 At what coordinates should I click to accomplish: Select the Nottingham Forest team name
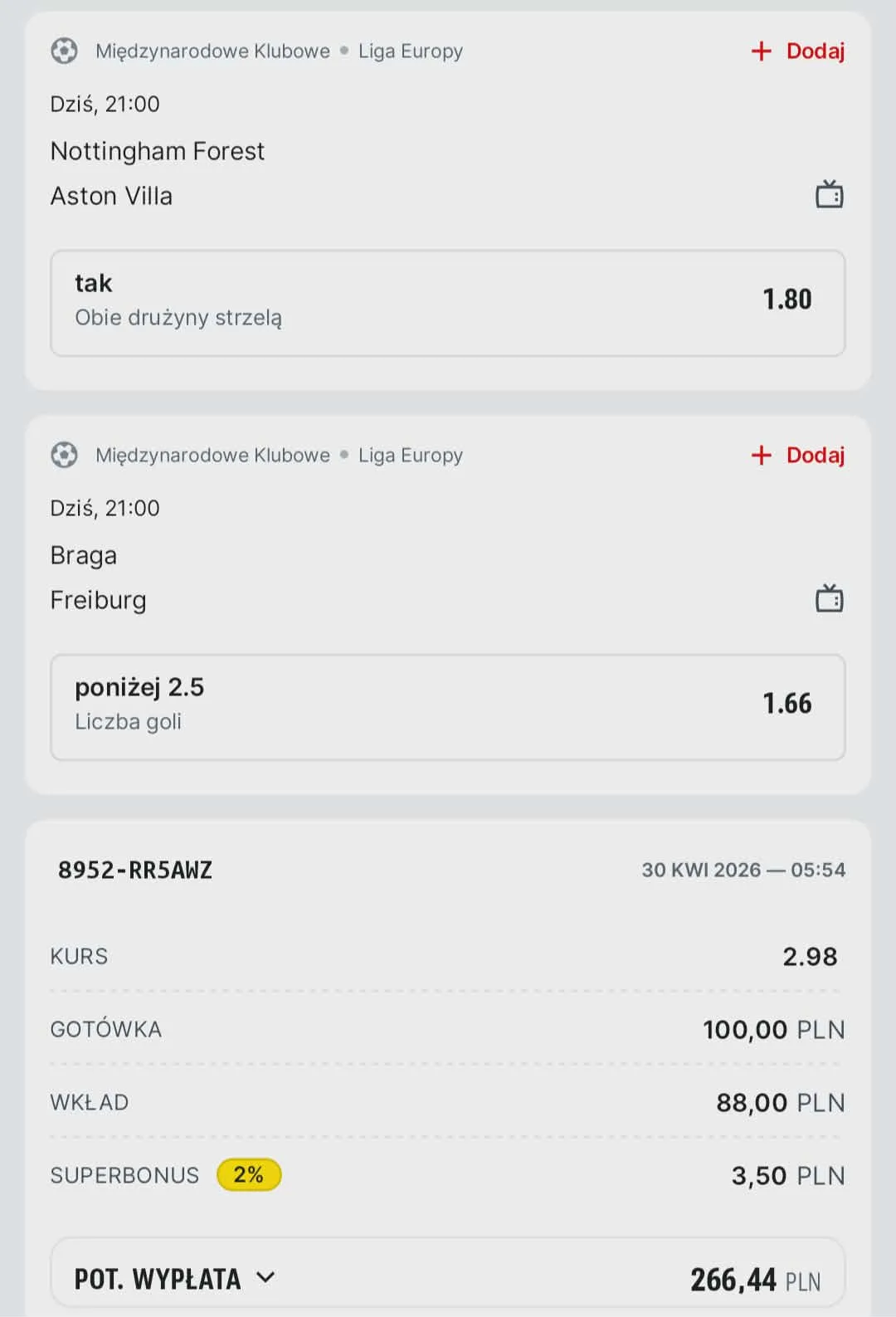pyautogui.click(x=158, y=151)
